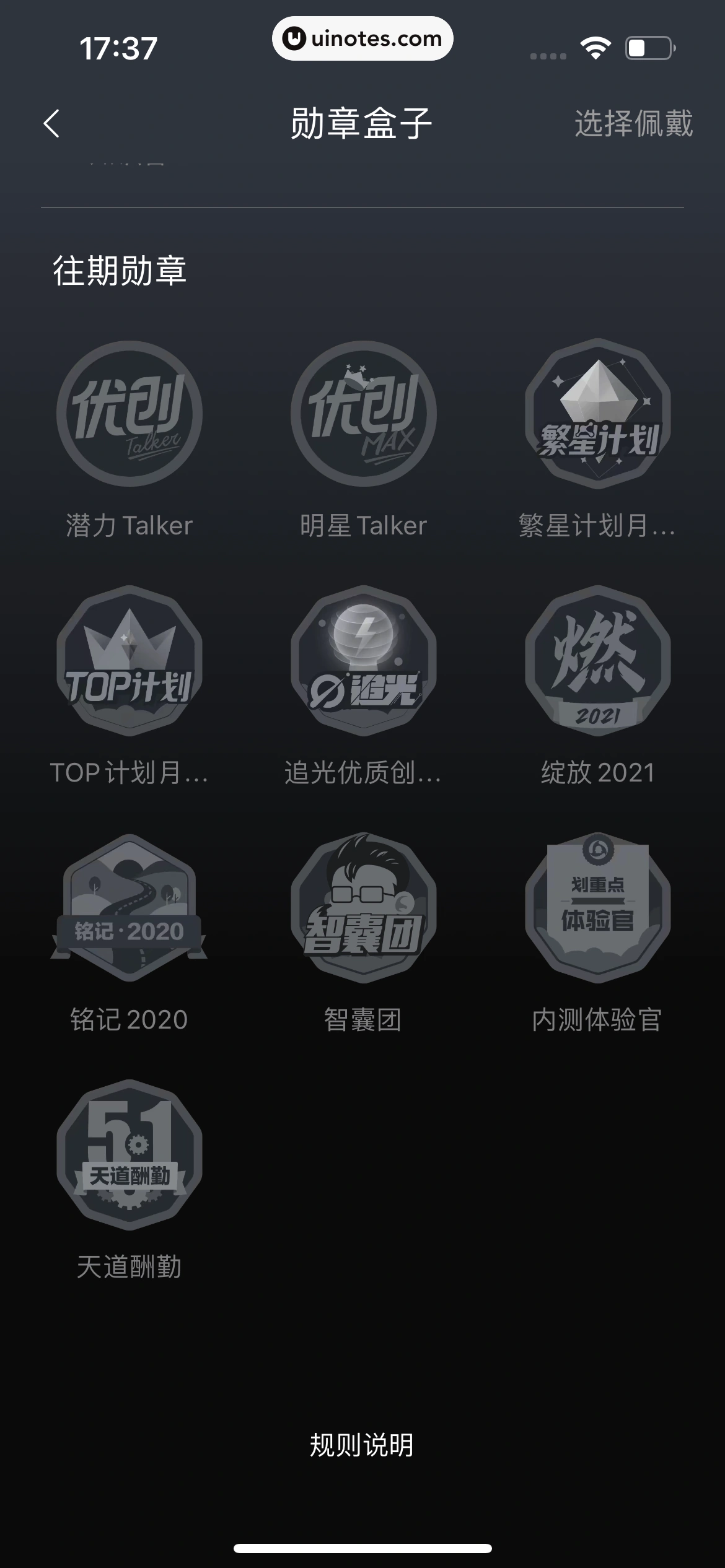The height and width of the screenshot is (1568, 725).
Task: Tap the uinotes.com pill banner
Action: (x=362, y=38)
